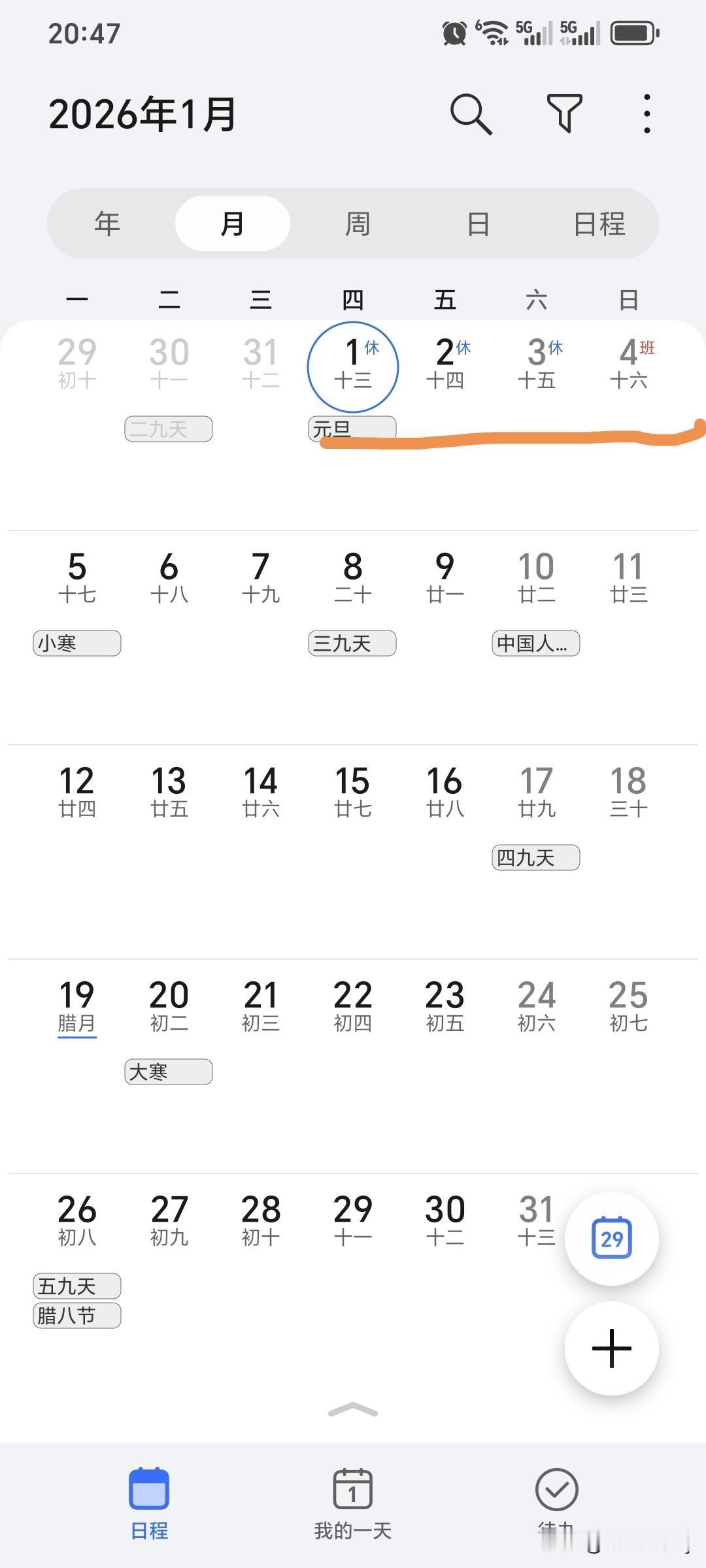Select the 月 (month) view tab
This screenshot has width=706, height=1568.
[232, 223]
